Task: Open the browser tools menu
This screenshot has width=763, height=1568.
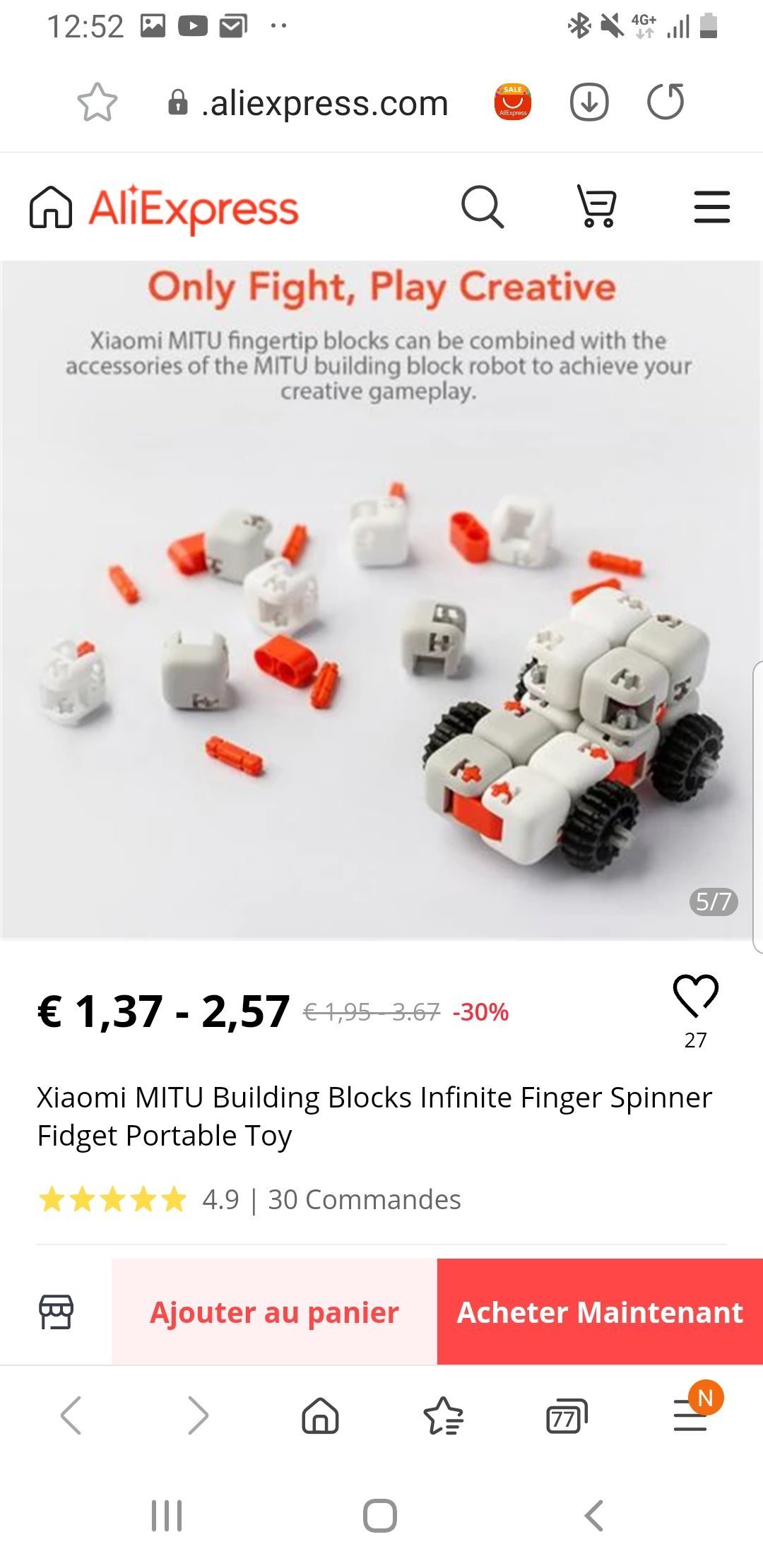Action: pos(690,1416)
